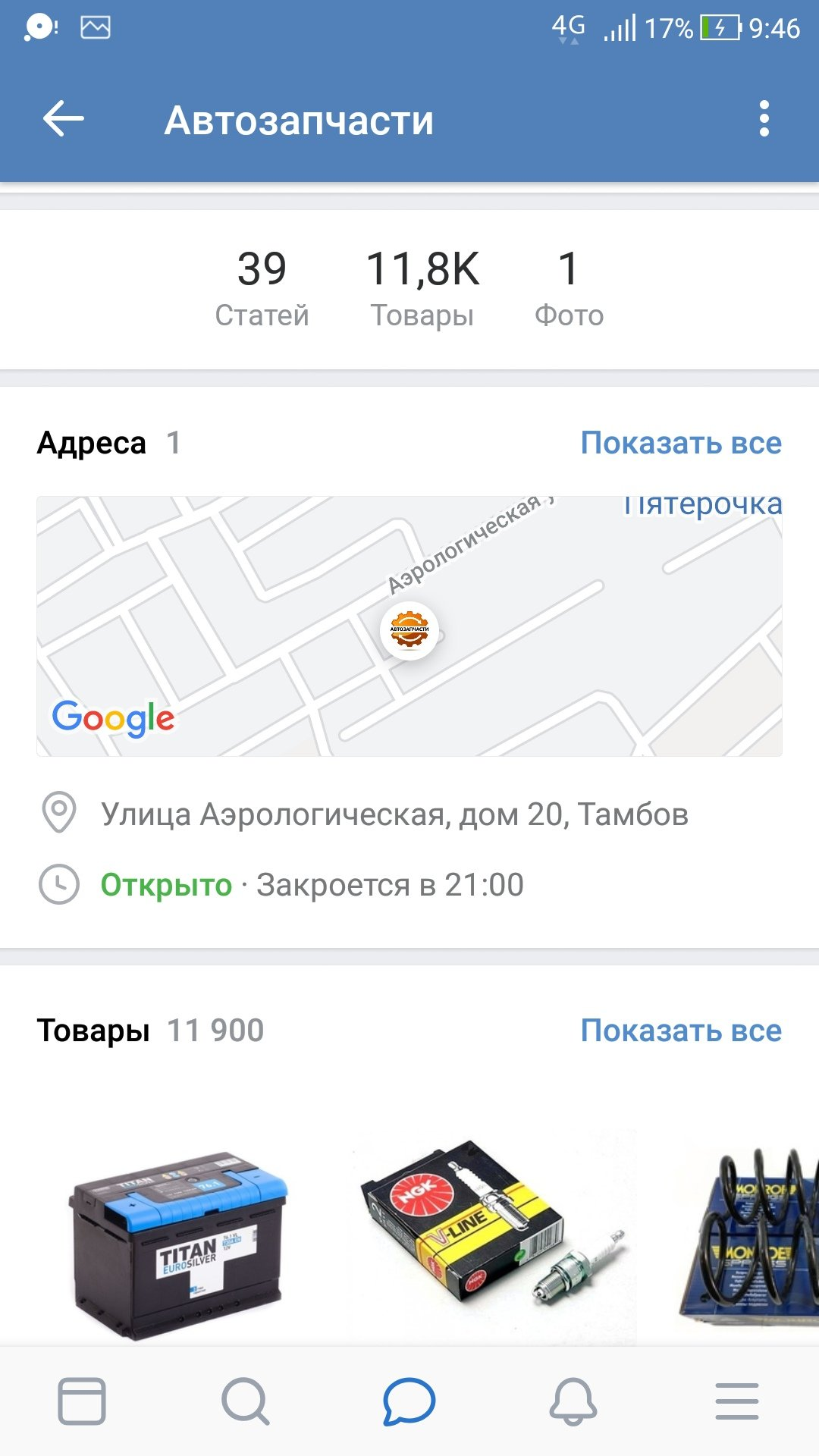Open the coil springs product
The height and width of the screenshot is (1456, 819).
751,1236
